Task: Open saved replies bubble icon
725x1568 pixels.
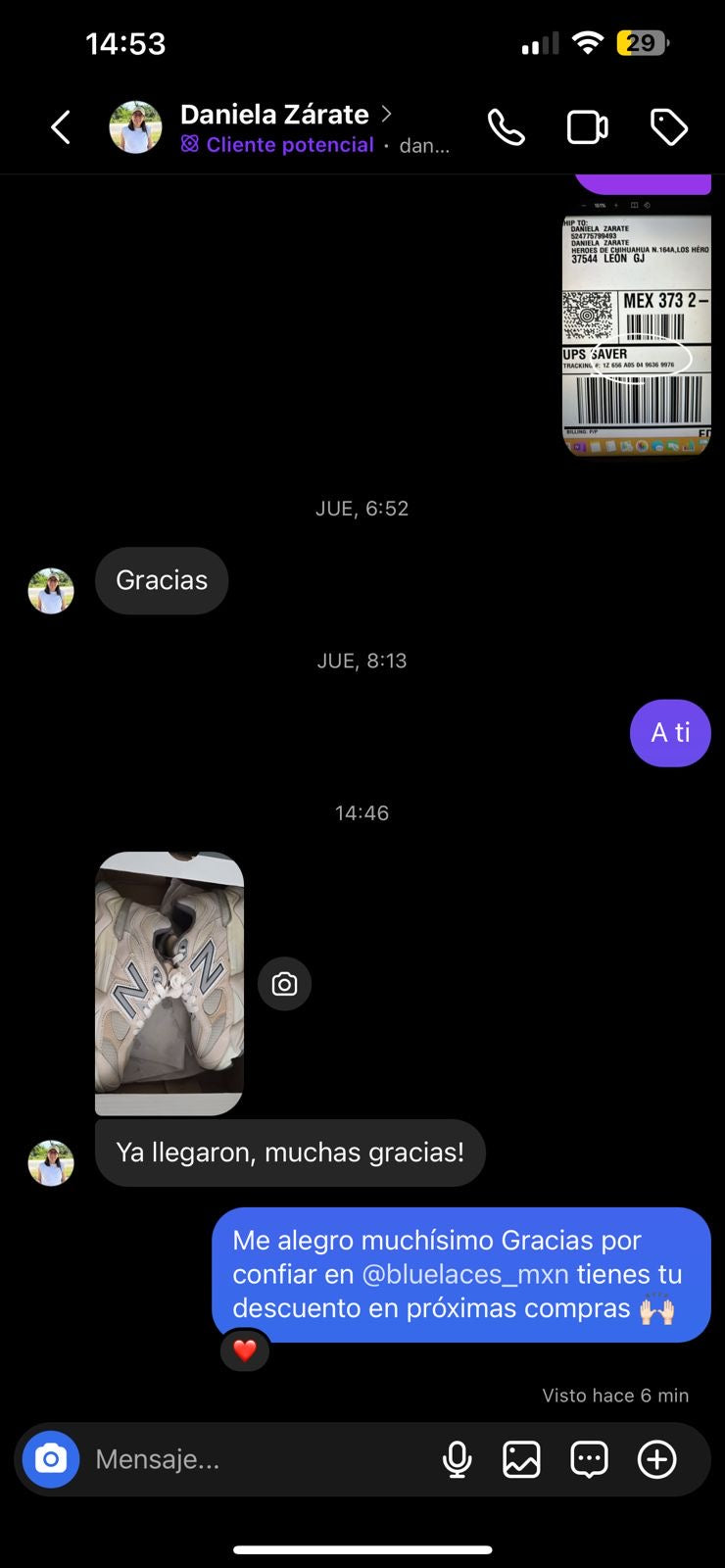Action: pyautogui.click(x=589, y=1459)
